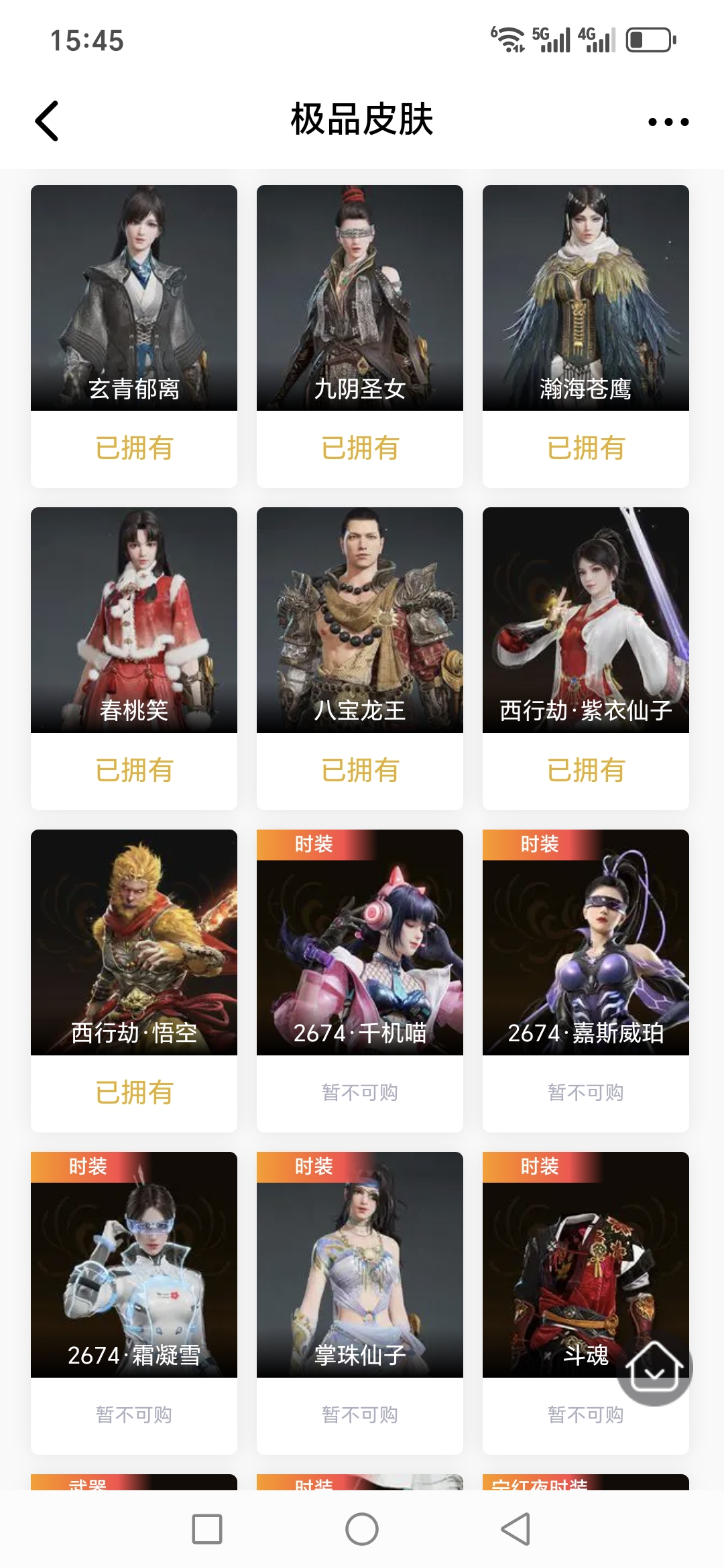Select the 瀚海苍鹰 skin card
Image resolution: width=724 pixels, height=1568 pixels.
pos(586,298)
